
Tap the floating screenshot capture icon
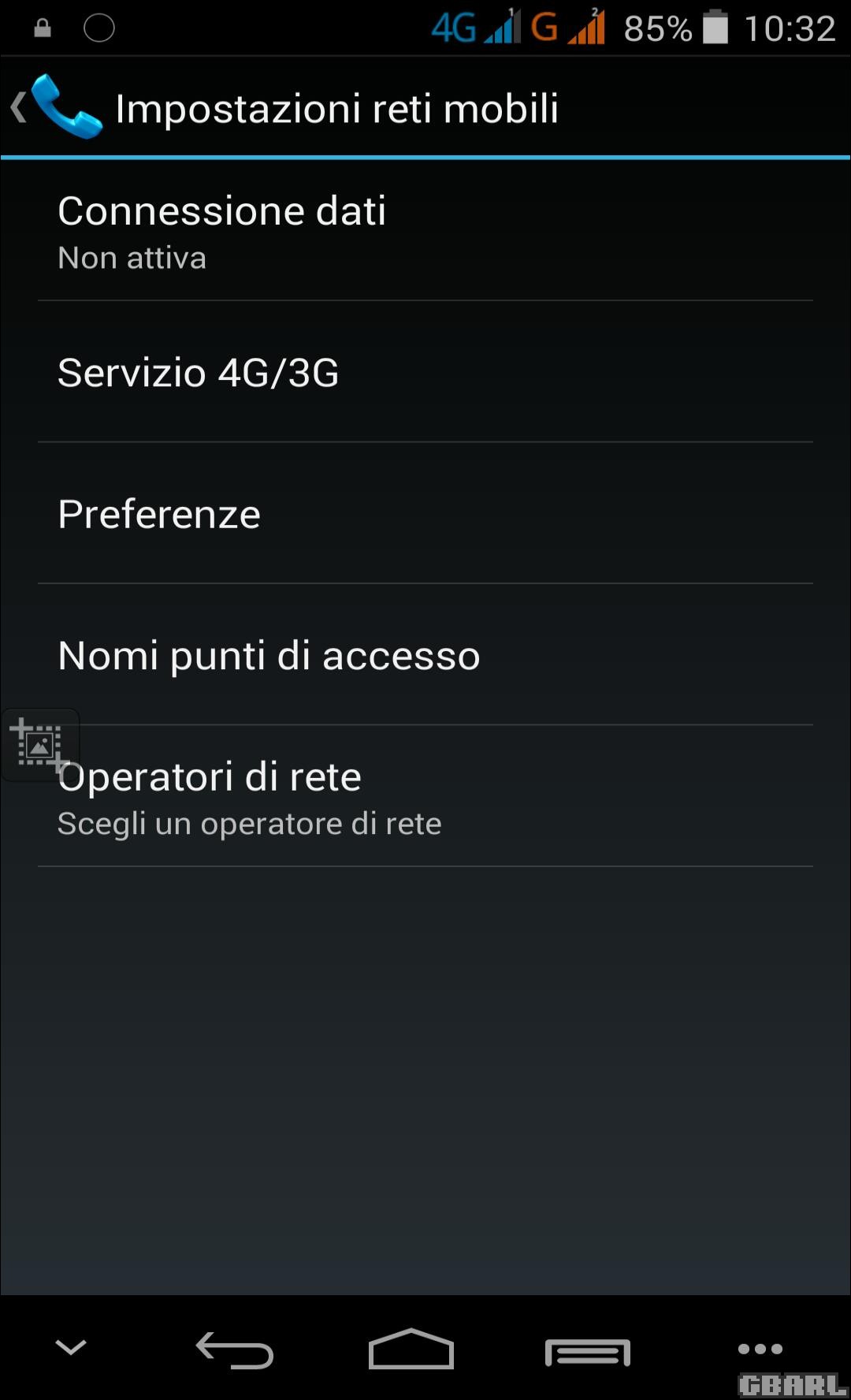click(x=39, y=744)
